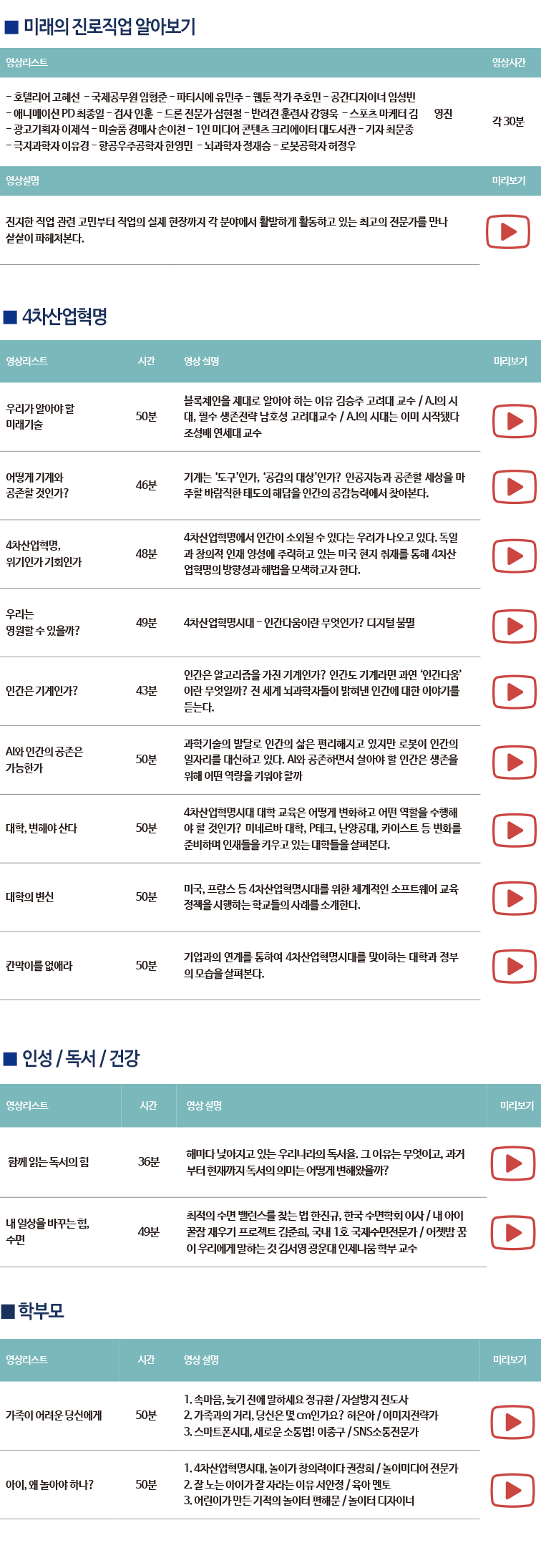
Task: Watch AI와 인간의 공존은 가능한가 preview
Action: pyautogui.click(x=514, y=762)
